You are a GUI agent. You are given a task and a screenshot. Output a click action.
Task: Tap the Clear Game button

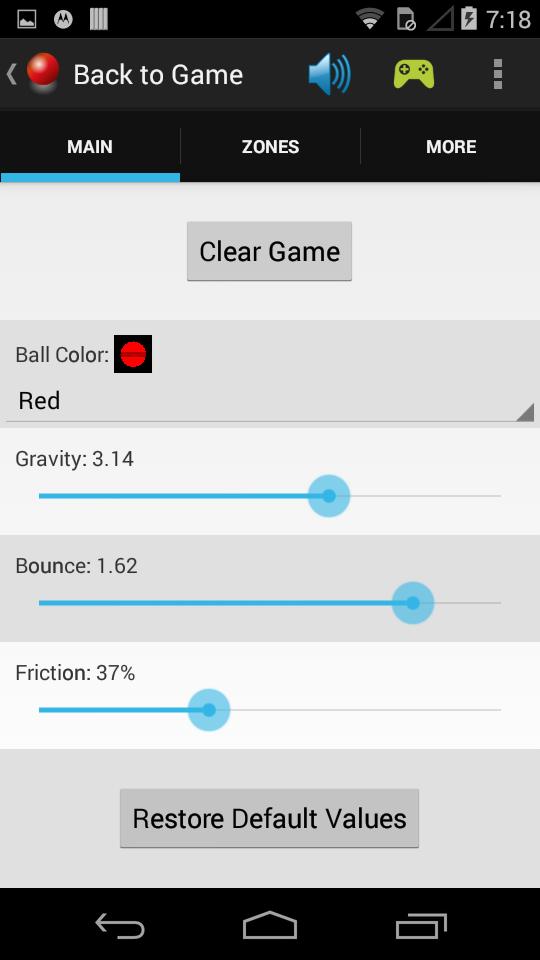[269, 252]
